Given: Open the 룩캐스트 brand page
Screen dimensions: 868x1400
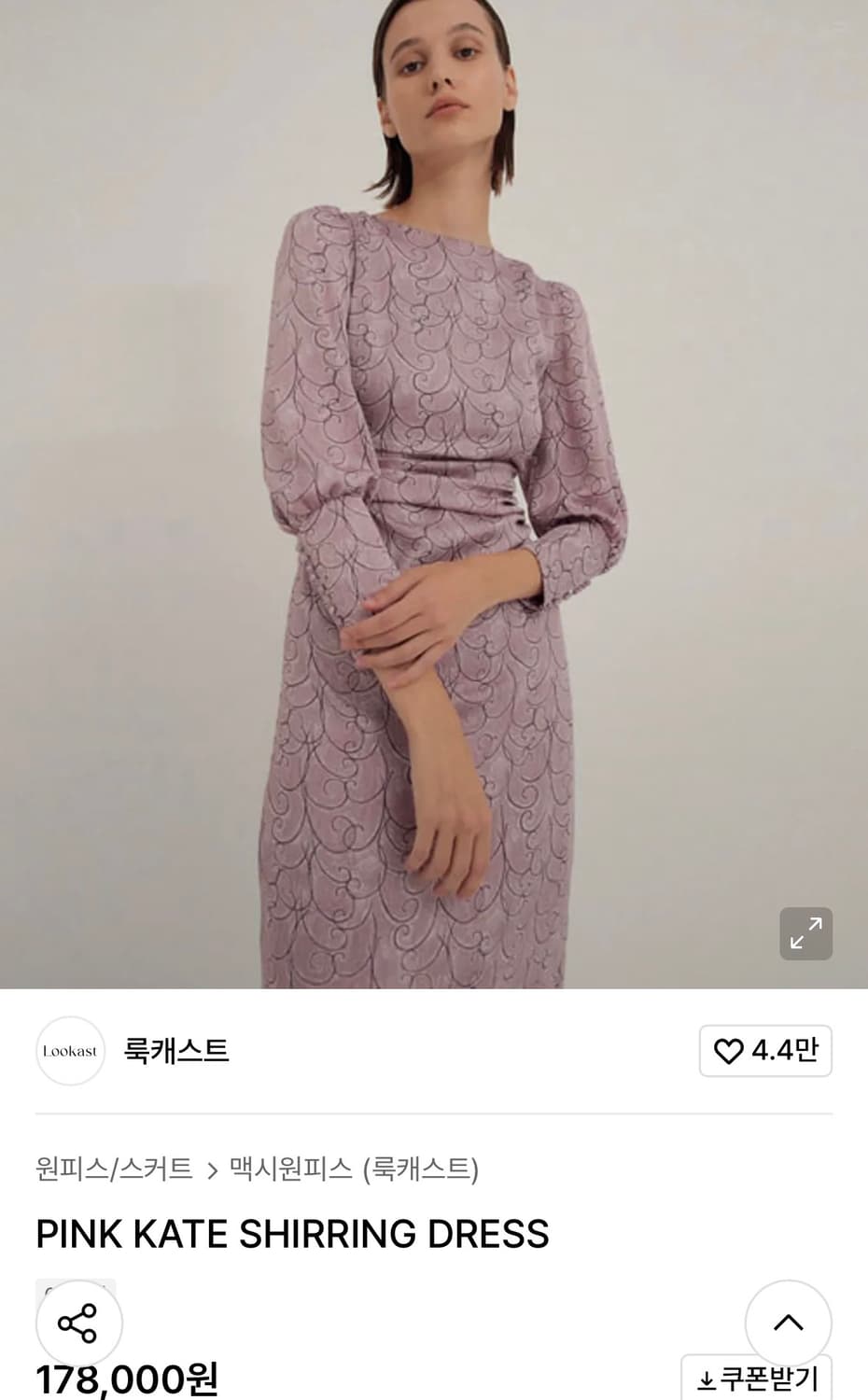Looking at the screenshot, I should [x=177, y=1051].
